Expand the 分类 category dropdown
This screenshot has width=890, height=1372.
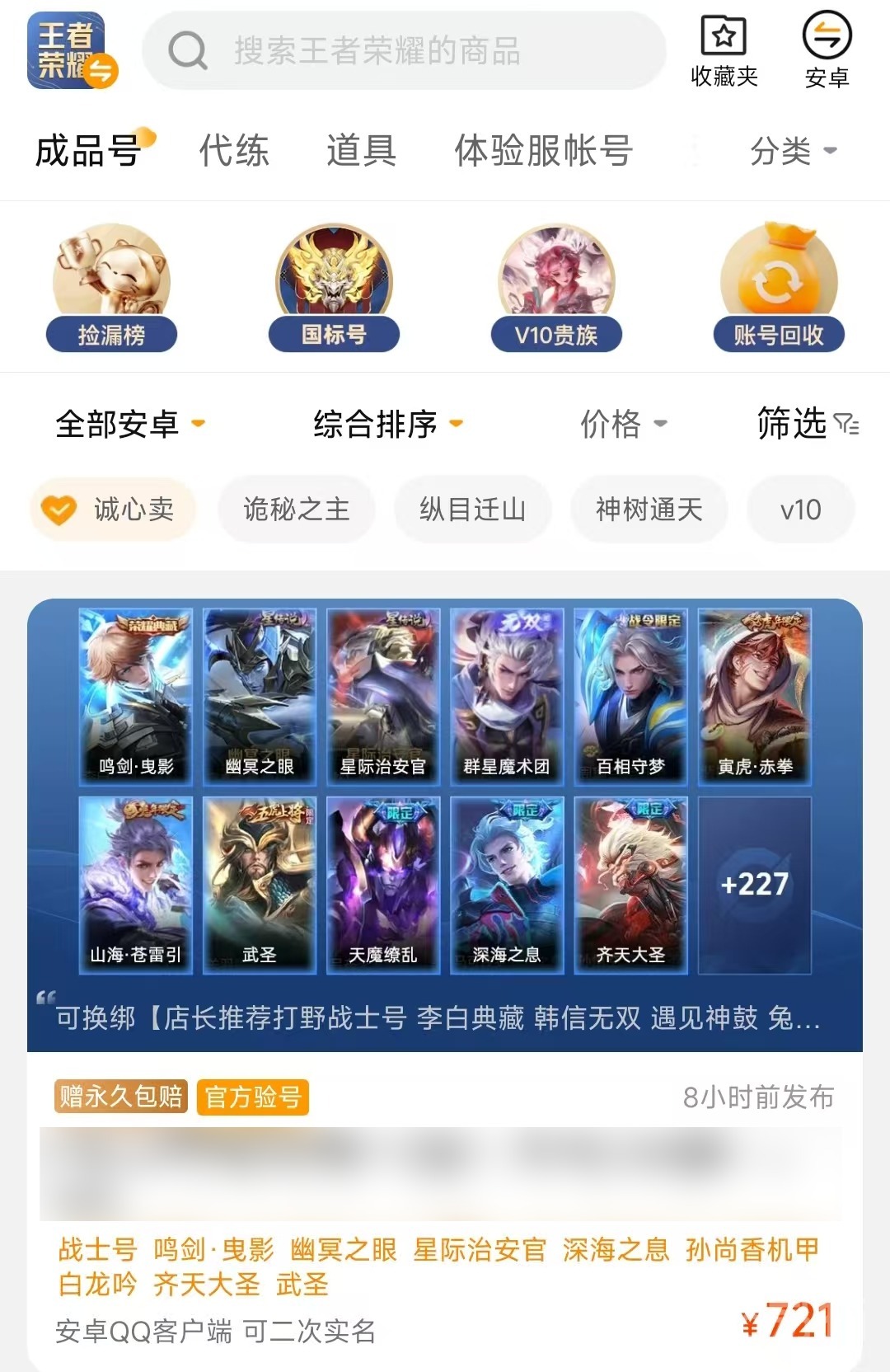[793, 151]
